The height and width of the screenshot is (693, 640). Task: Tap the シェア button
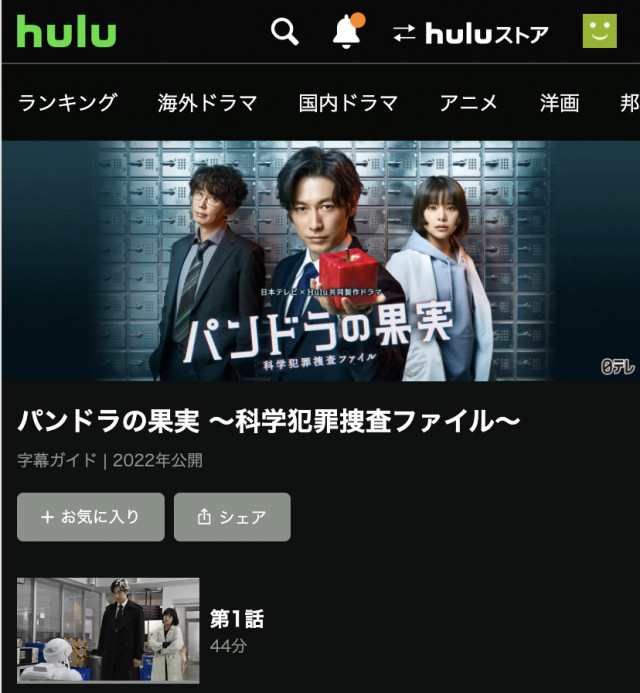[232, 517]
